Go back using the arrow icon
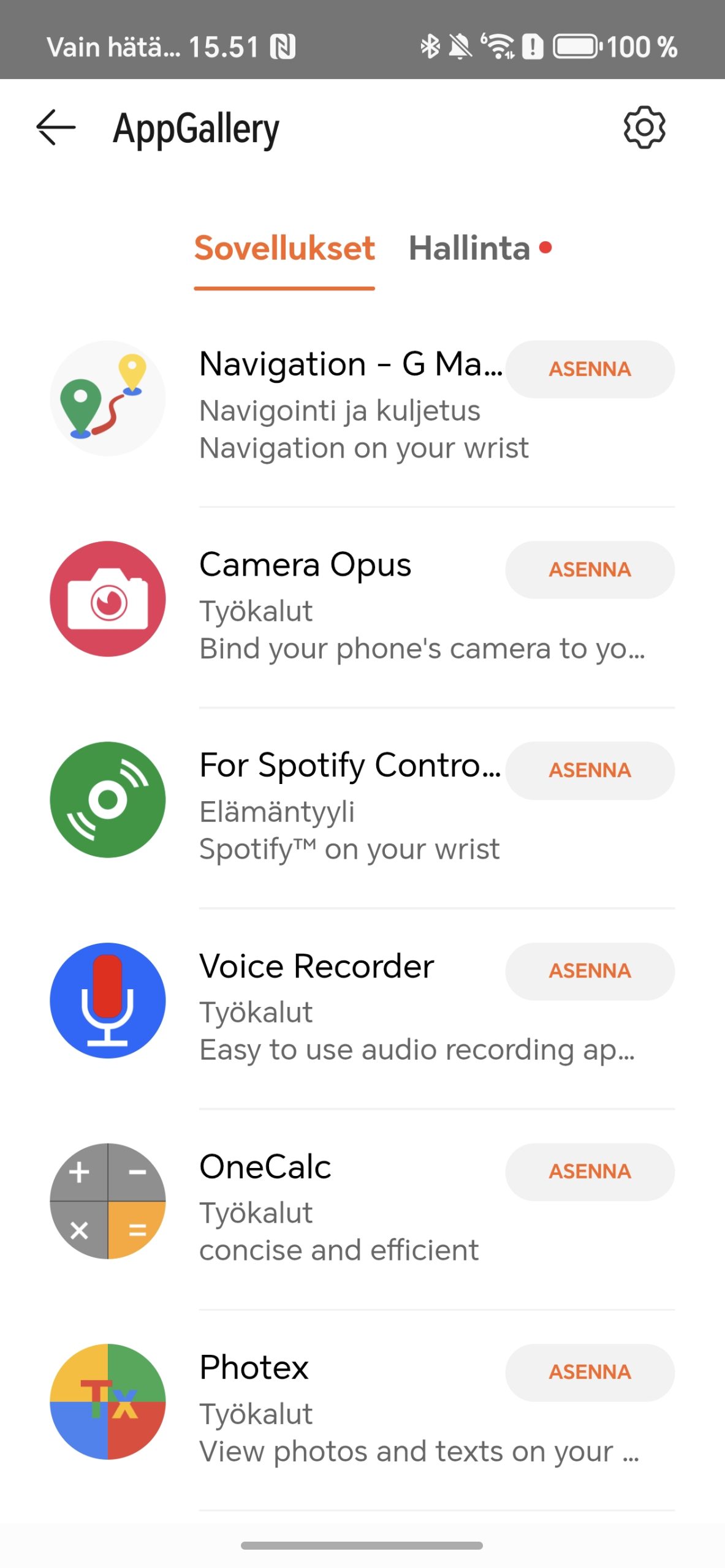This screenshot has height=1568, width=725. (x=56, y=127)
